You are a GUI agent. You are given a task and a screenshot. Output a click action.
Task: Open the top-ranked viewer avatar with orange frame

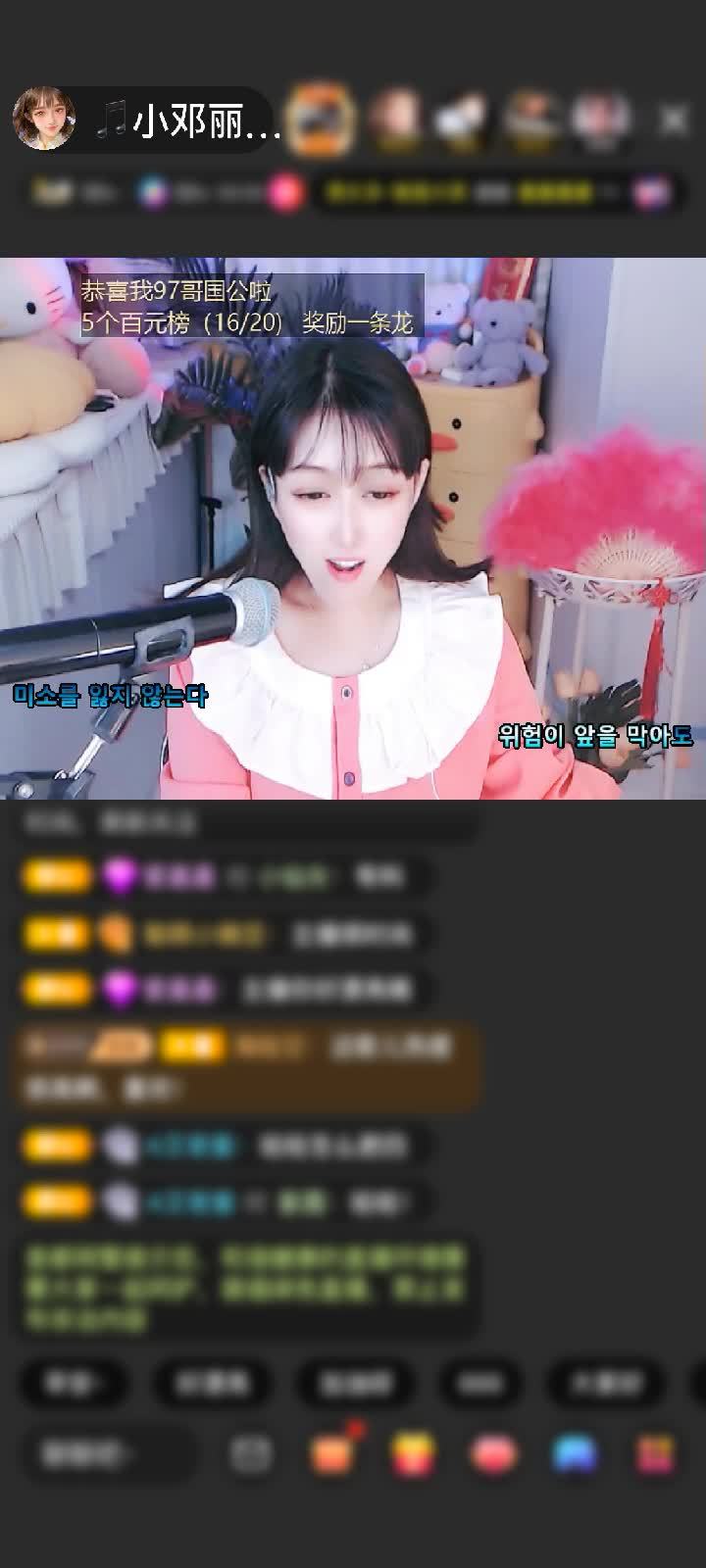coord(321,120)
